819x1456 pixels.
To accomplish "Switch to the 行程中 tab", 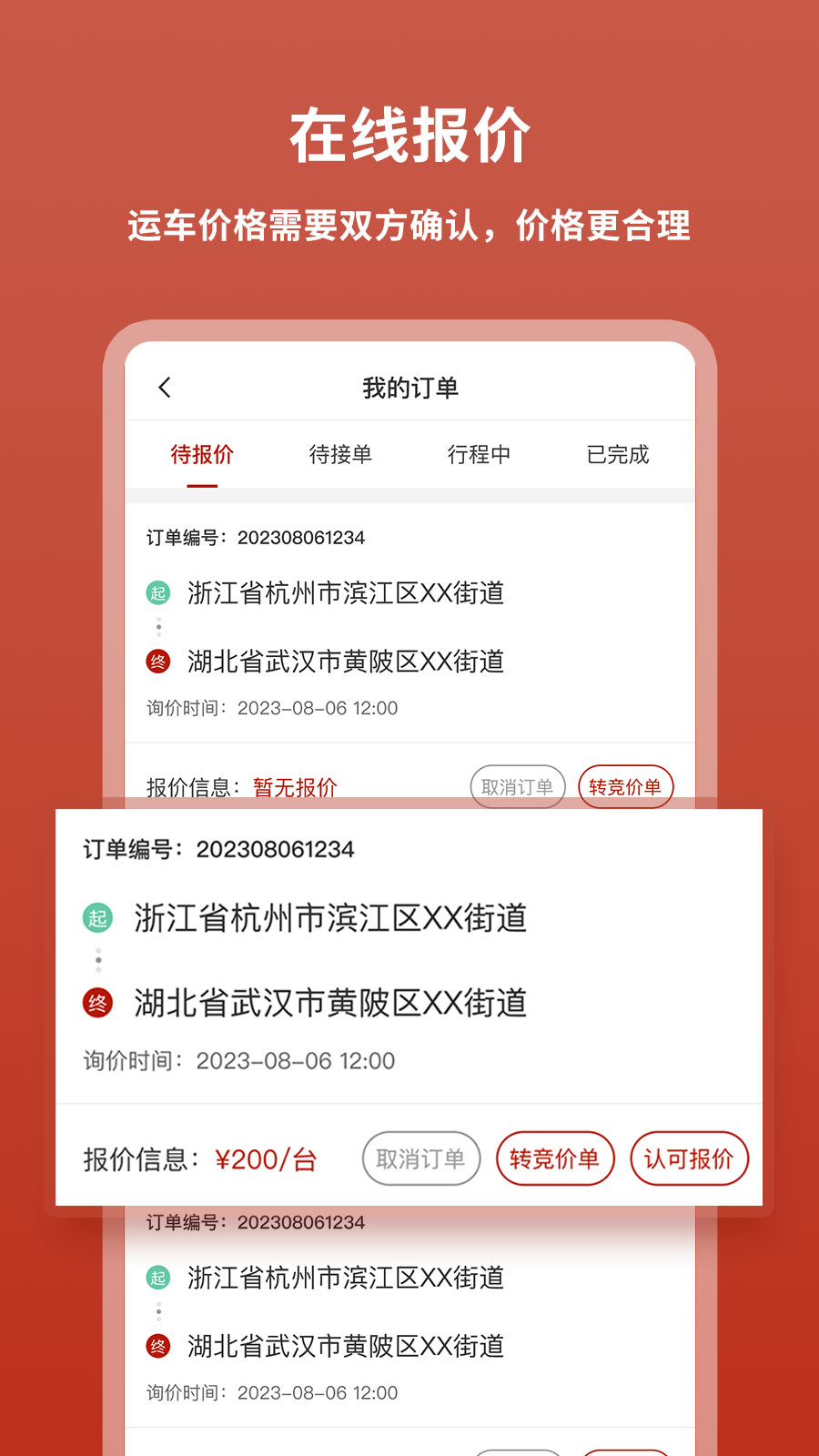I will coord(480,454).
